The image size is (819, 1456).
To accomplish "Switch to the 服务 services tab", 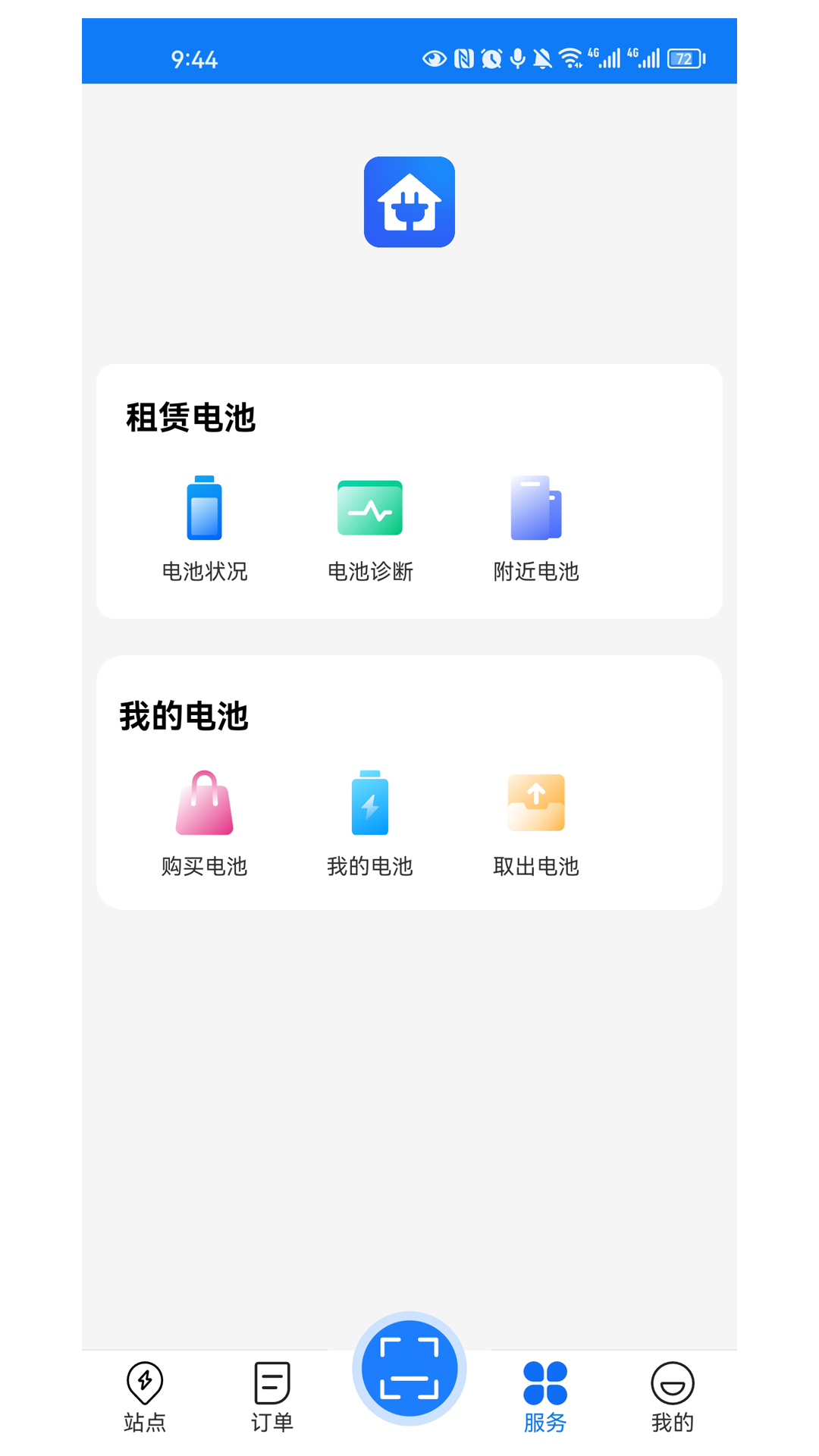I will tap(545, 1397).
